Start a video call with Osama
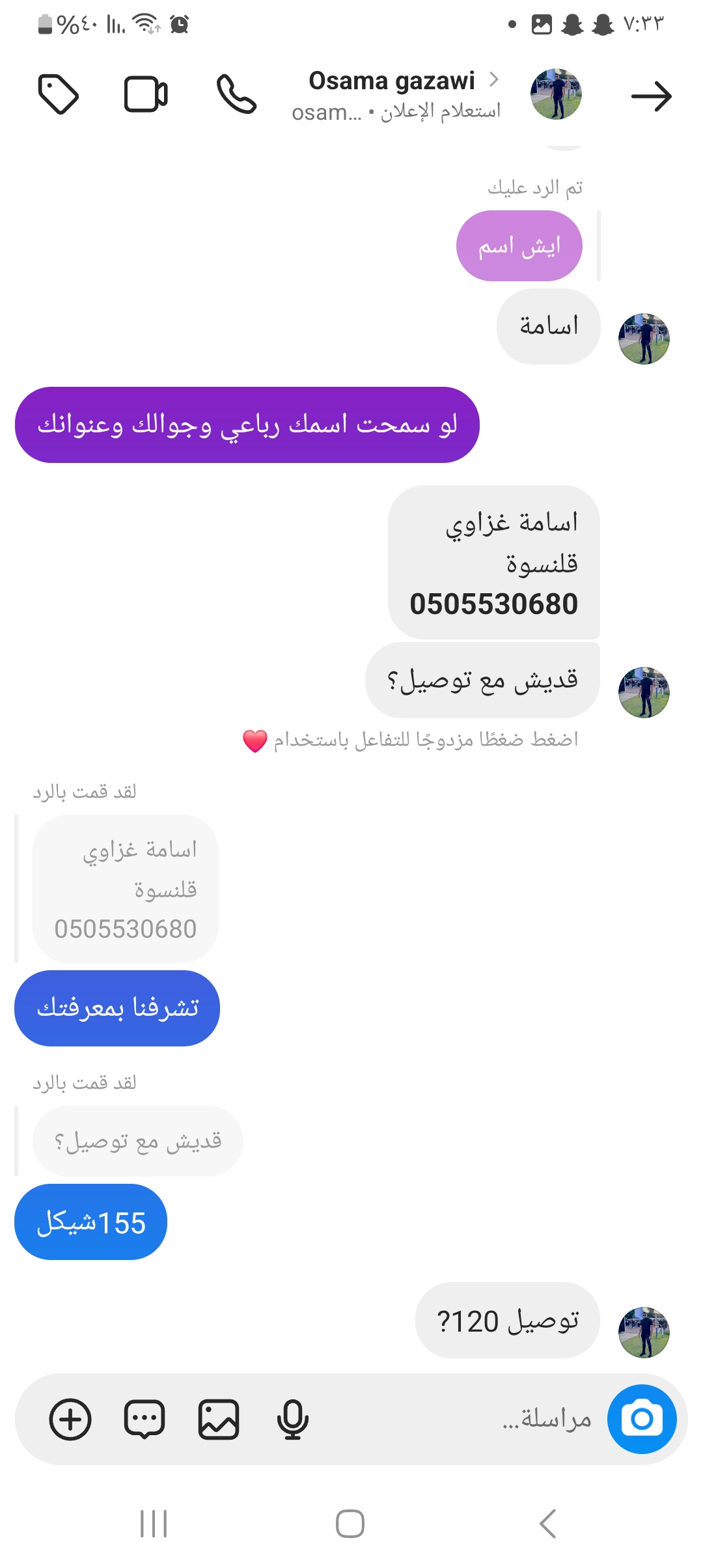The height and width of the screenshot is (1568, 703). pyautogui.click(x=146, y=95)
